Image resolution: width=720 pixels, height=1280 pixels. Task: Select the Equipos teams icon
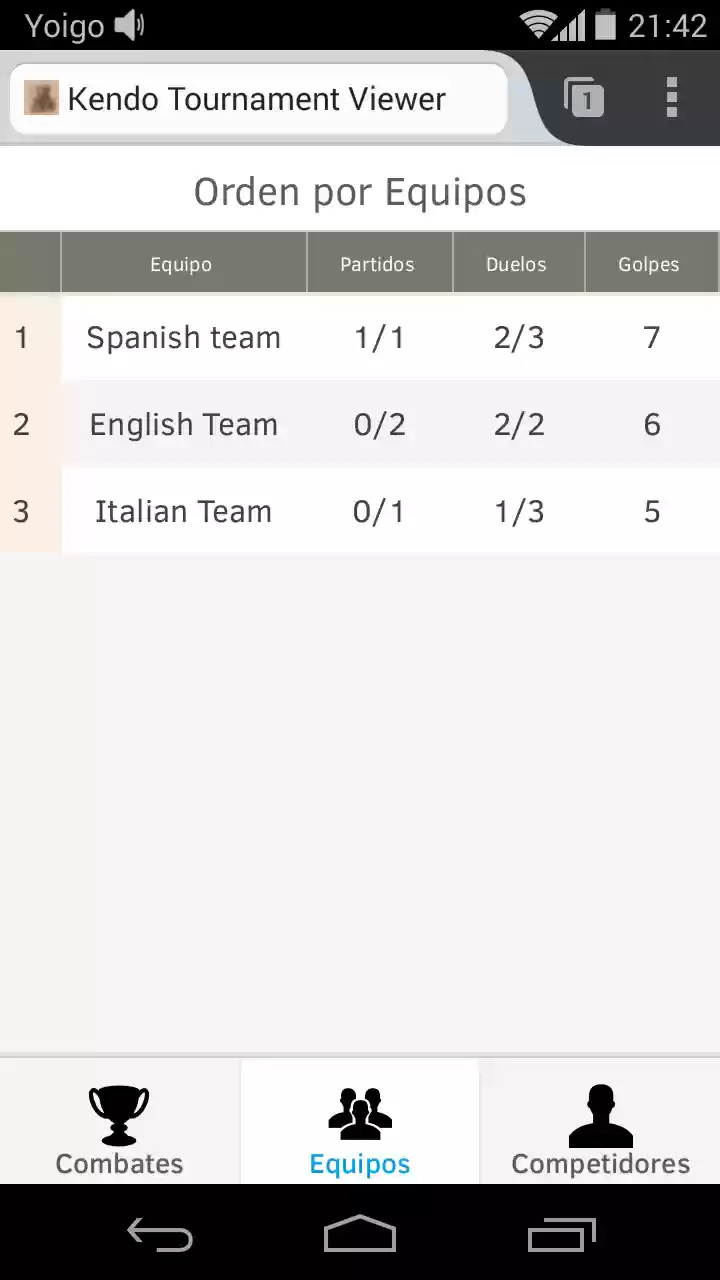359,1113
